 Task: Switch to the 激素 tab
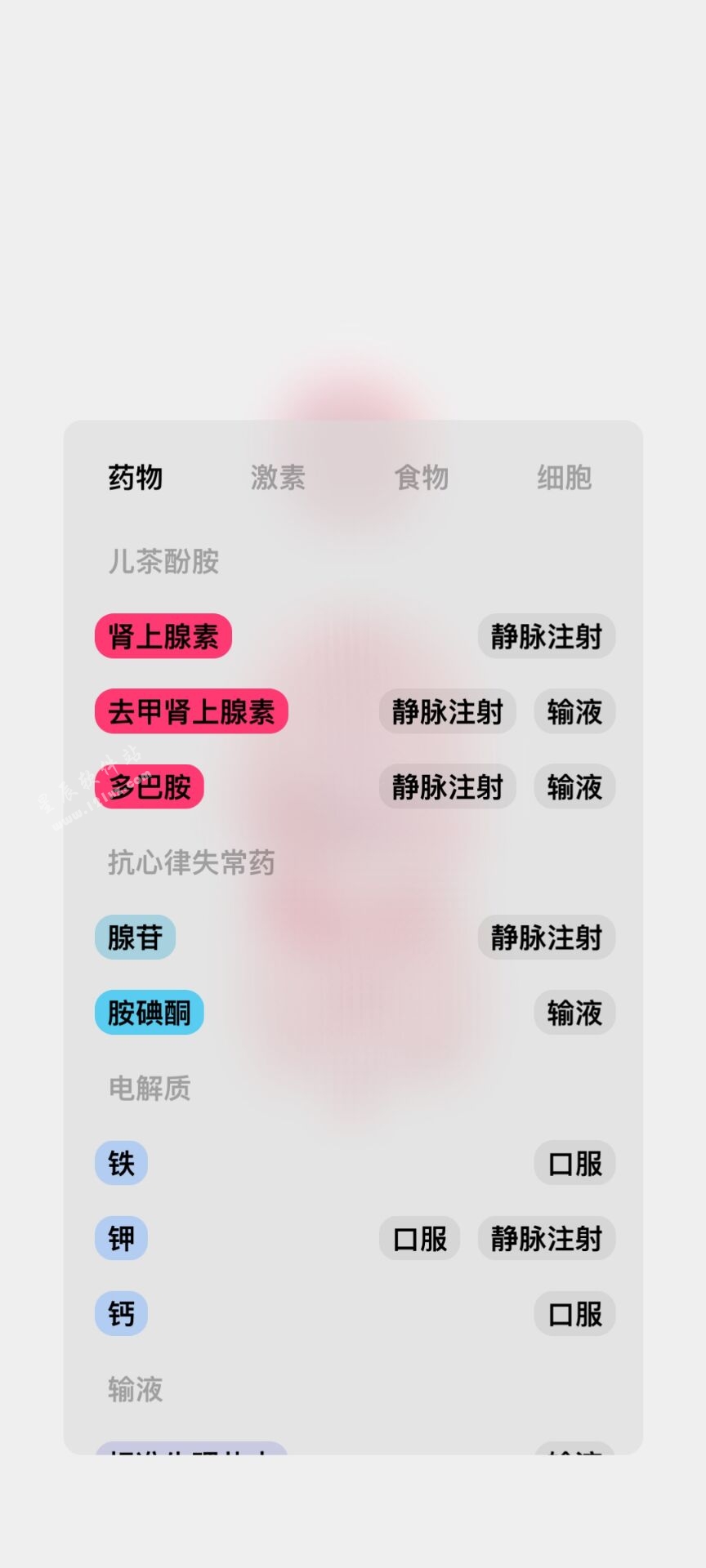(278, 478)
